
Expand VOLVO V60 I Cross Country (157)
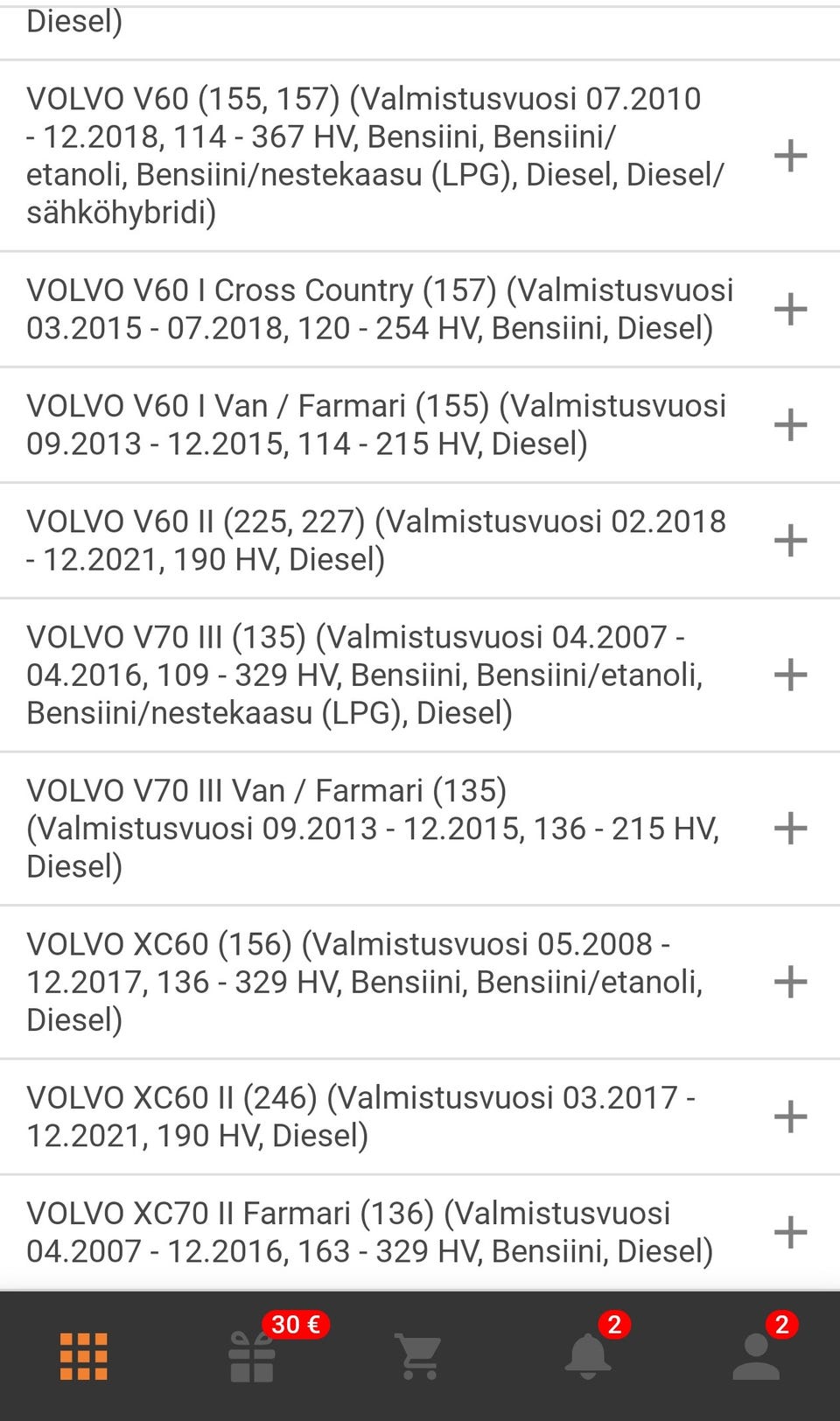[790, 309]
